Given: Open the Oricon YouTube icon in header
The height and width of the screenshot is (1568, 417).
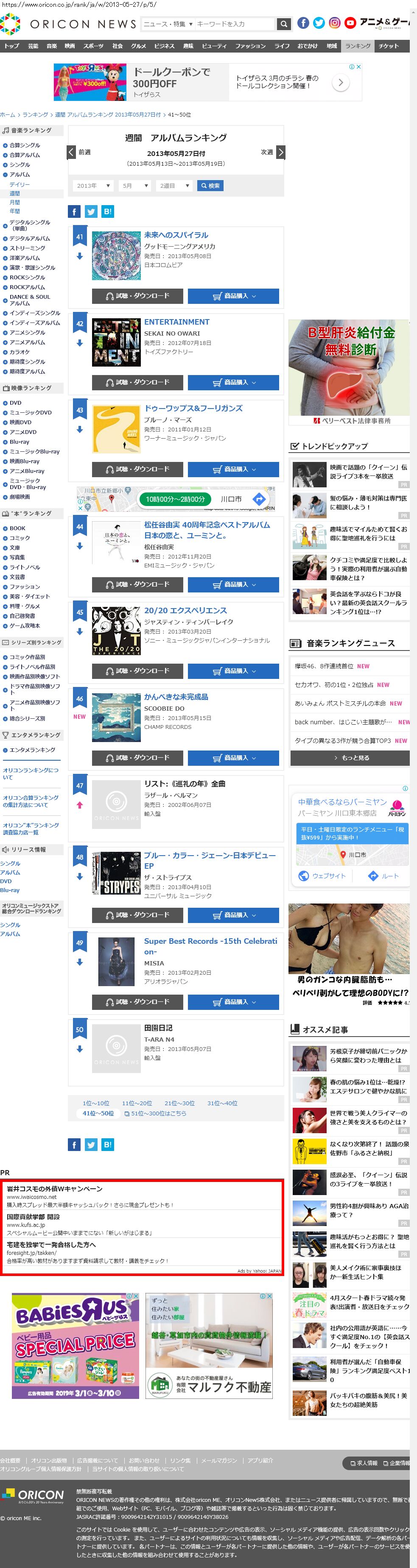Looking at the screenshot, I should (350, 23).
